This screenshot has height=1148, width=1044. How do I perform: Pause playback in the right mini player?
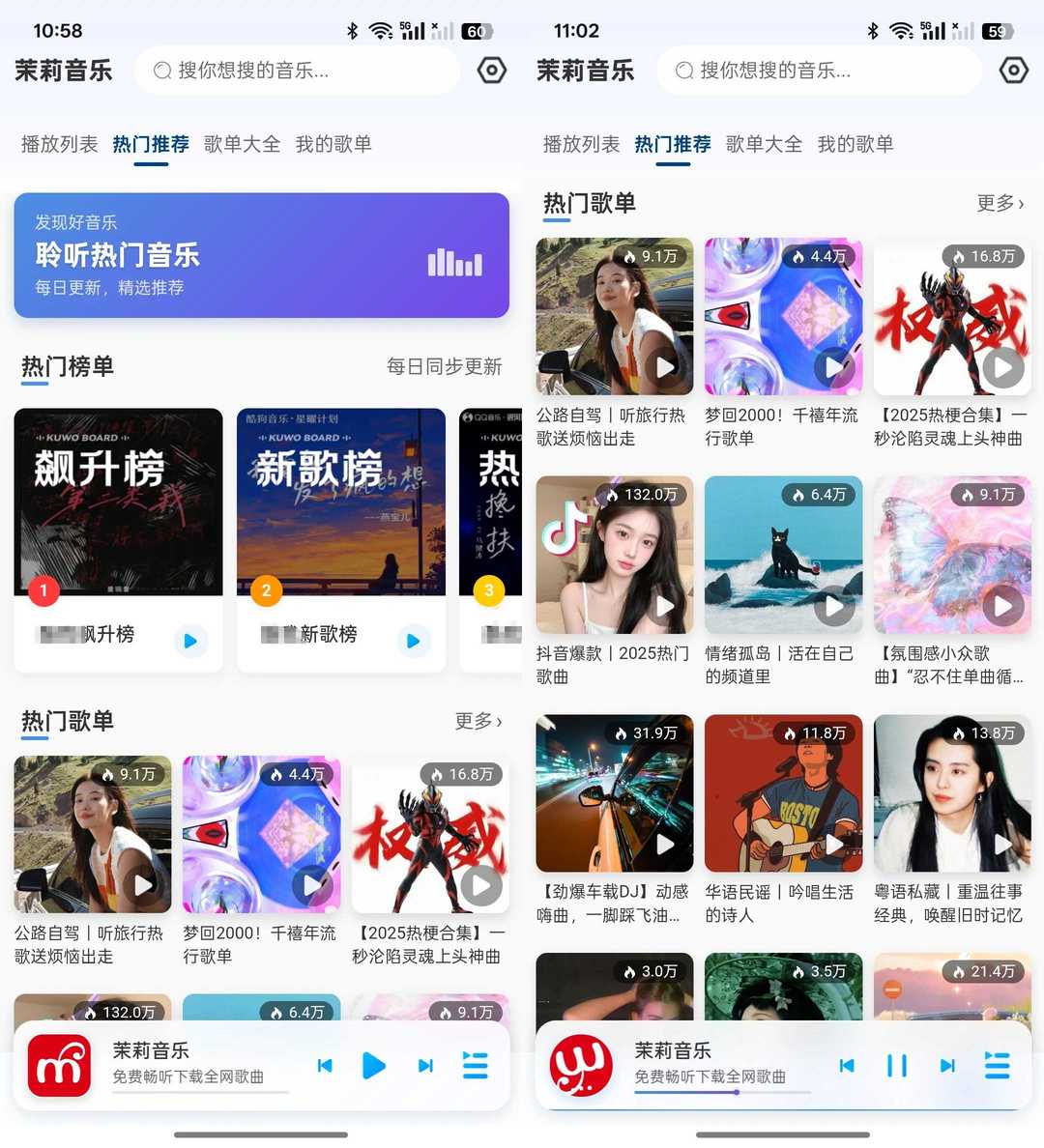point(896,1065)
